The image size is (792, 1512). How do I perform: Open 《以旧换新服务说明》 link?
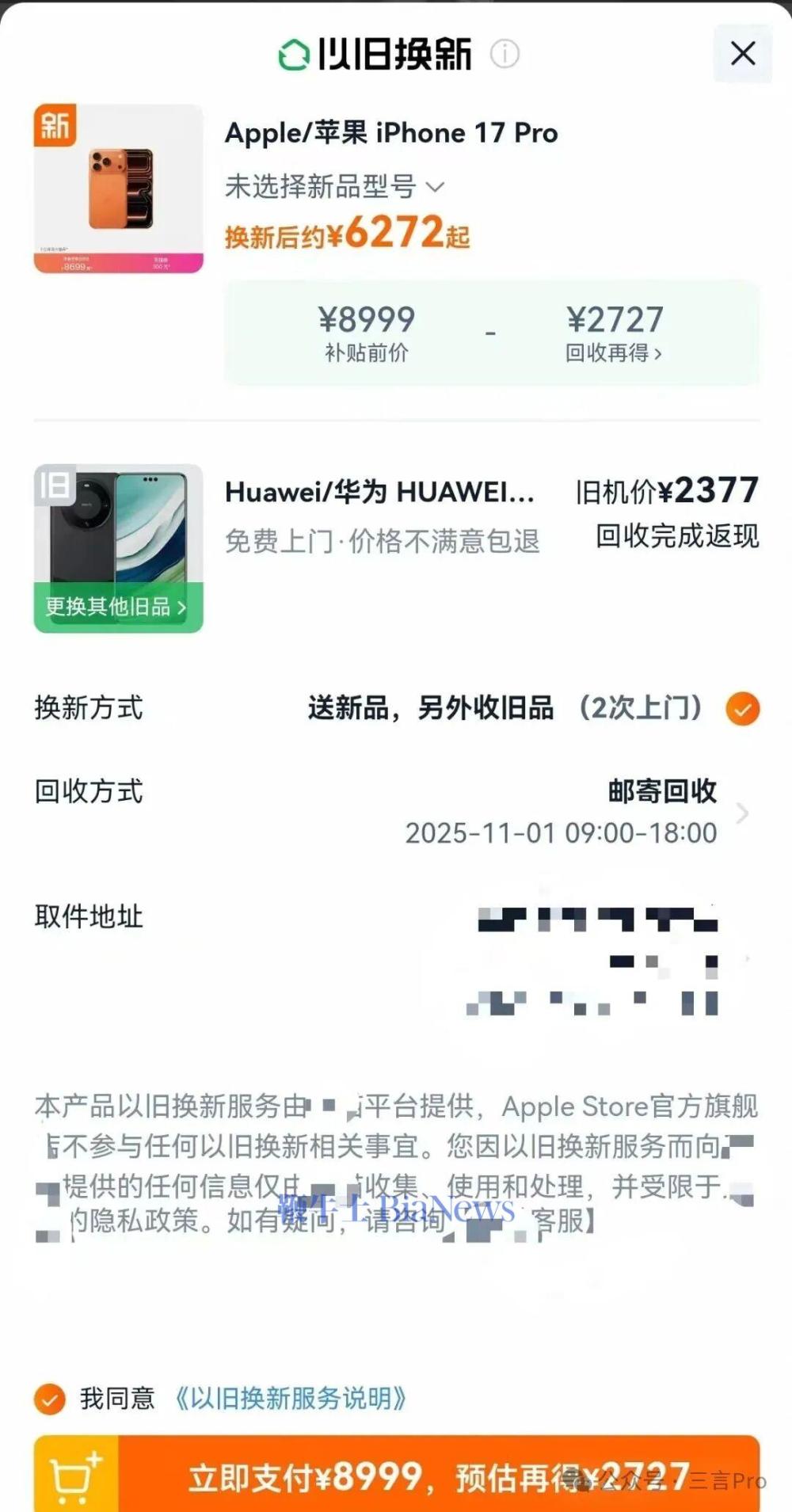pyautogui.click(x=290, y=1399)
